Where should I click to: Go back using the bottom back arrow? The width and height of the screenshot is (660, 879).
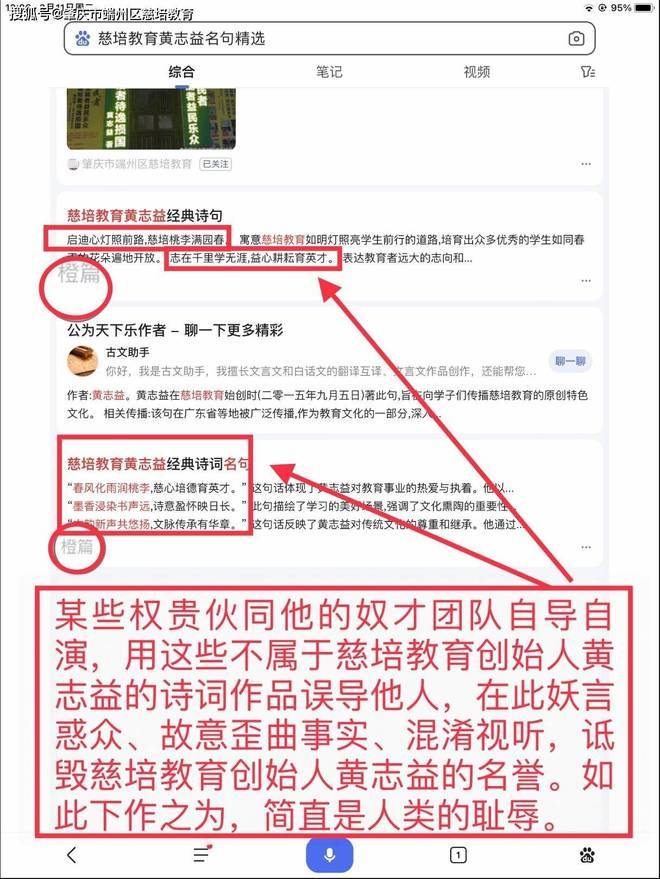click(x=71, y=854)
